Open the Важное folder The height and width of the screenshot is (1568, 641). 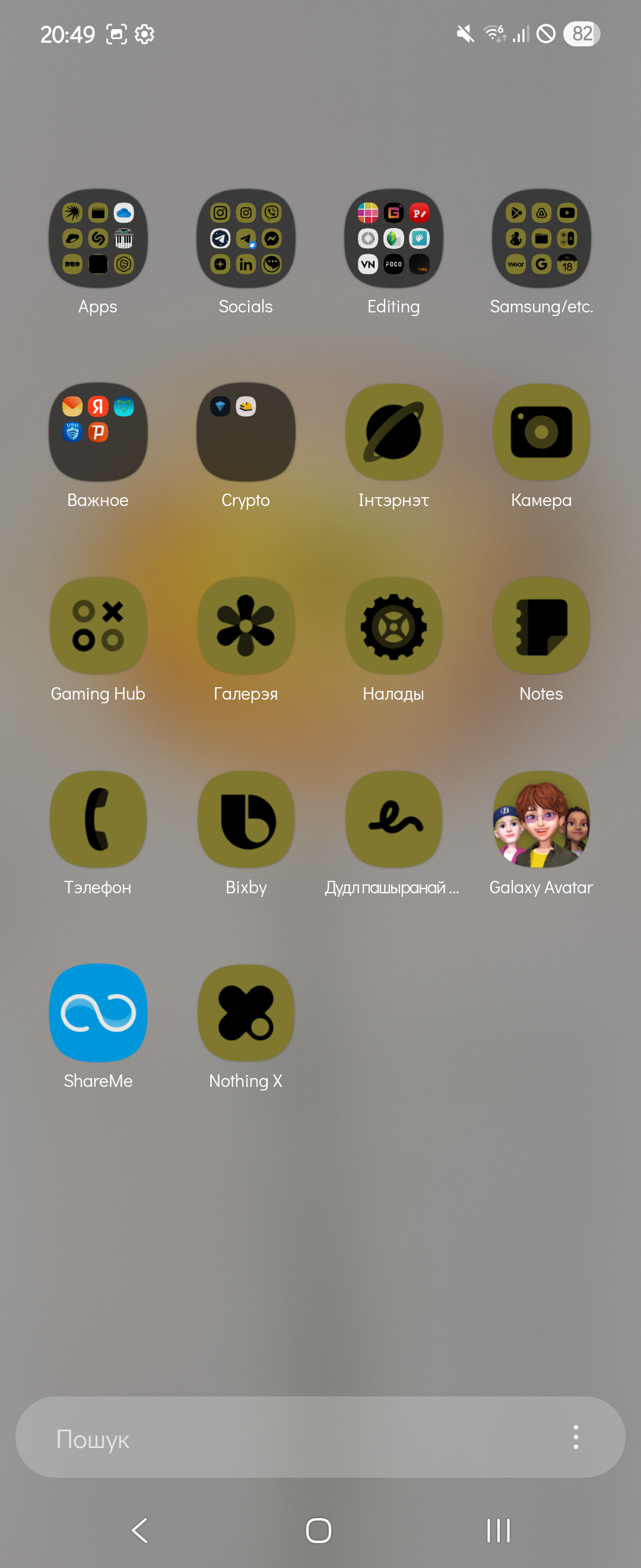(98, 432)
